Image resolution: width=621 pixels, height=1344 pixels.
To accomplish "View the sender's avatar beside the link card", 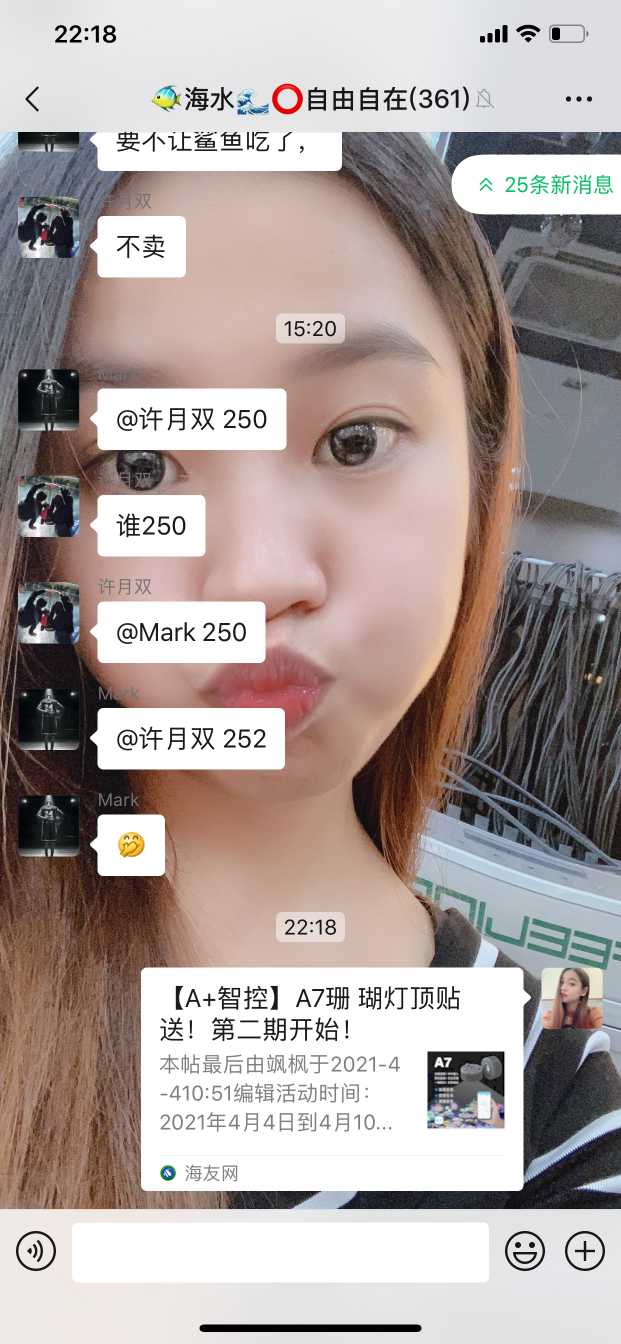I will (x=572, y=998).
